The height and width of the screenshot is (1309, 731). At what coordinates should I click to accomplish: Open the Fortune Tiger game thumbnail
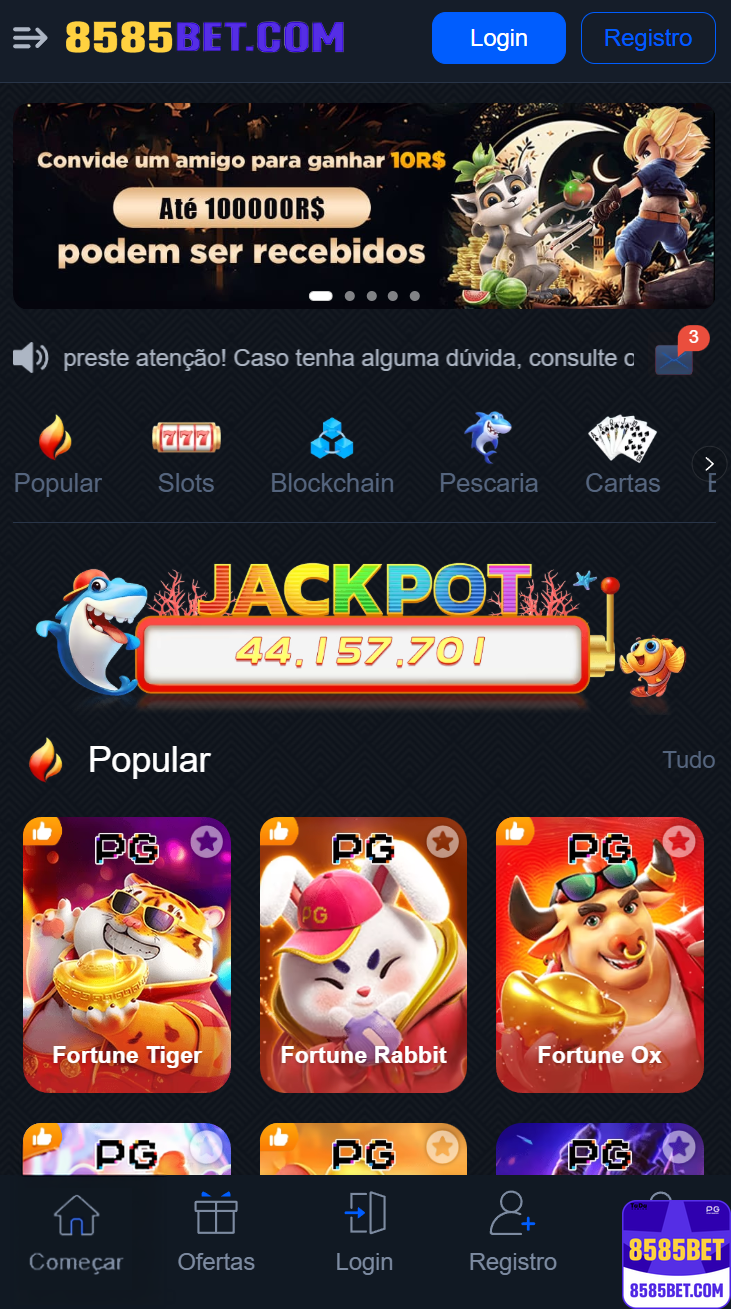click(126, 953)
